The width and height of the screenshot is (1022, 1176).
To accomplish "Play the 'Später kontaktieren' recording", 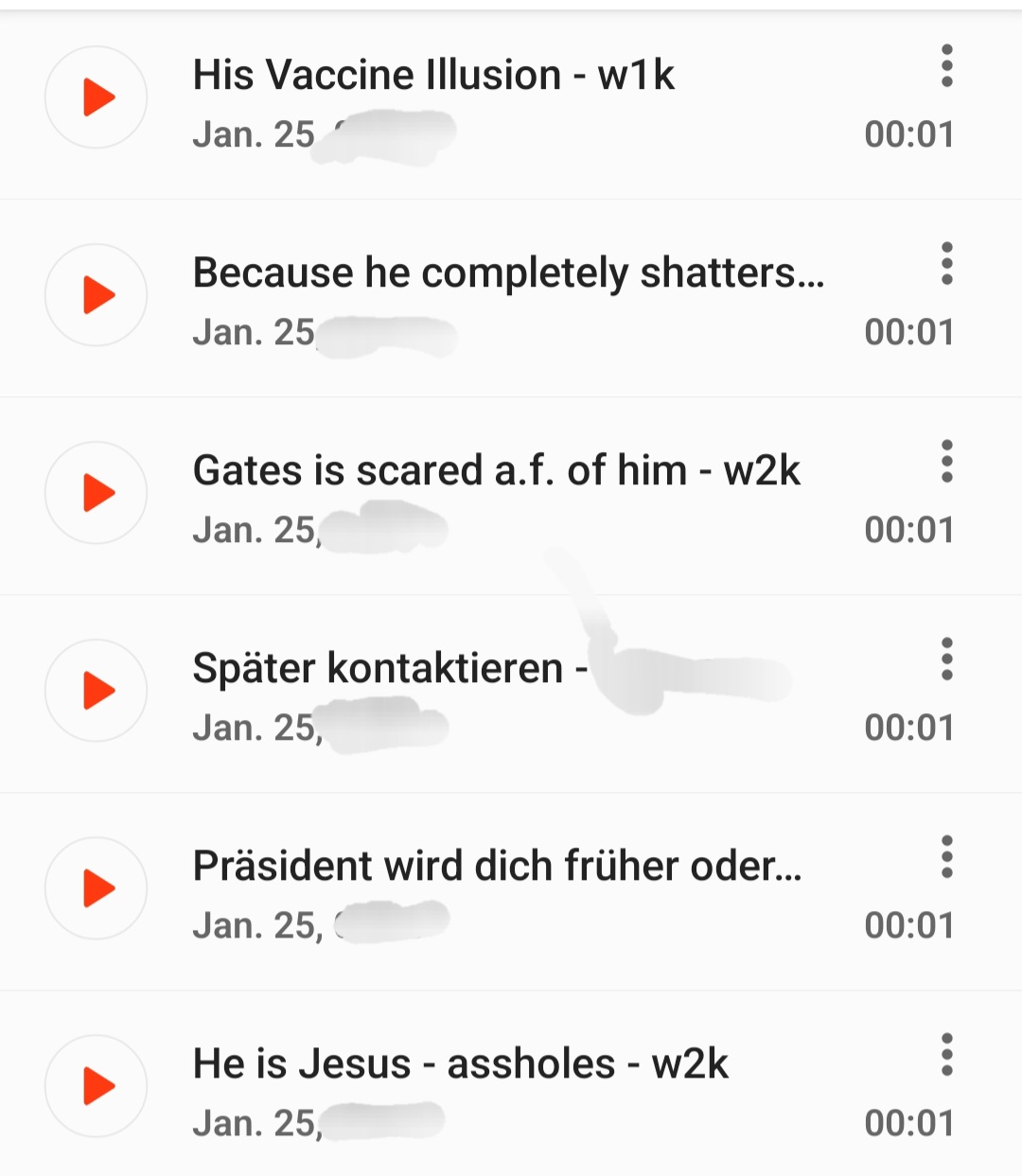I will (97, 691).
